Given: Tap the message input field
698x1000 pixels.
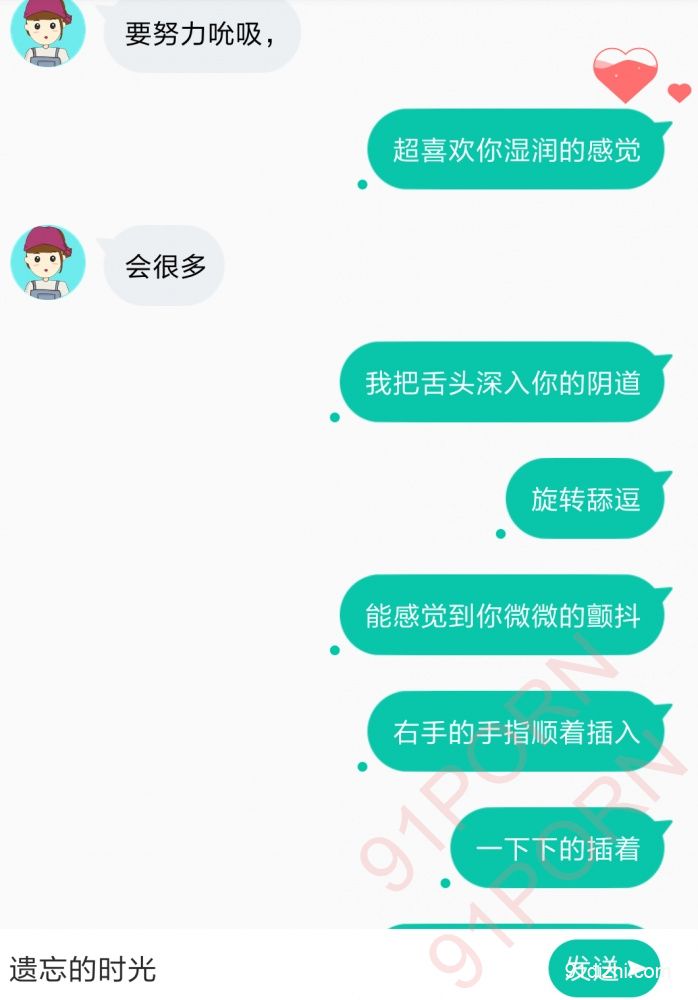Looking at the screenshot, I should 270,968.
